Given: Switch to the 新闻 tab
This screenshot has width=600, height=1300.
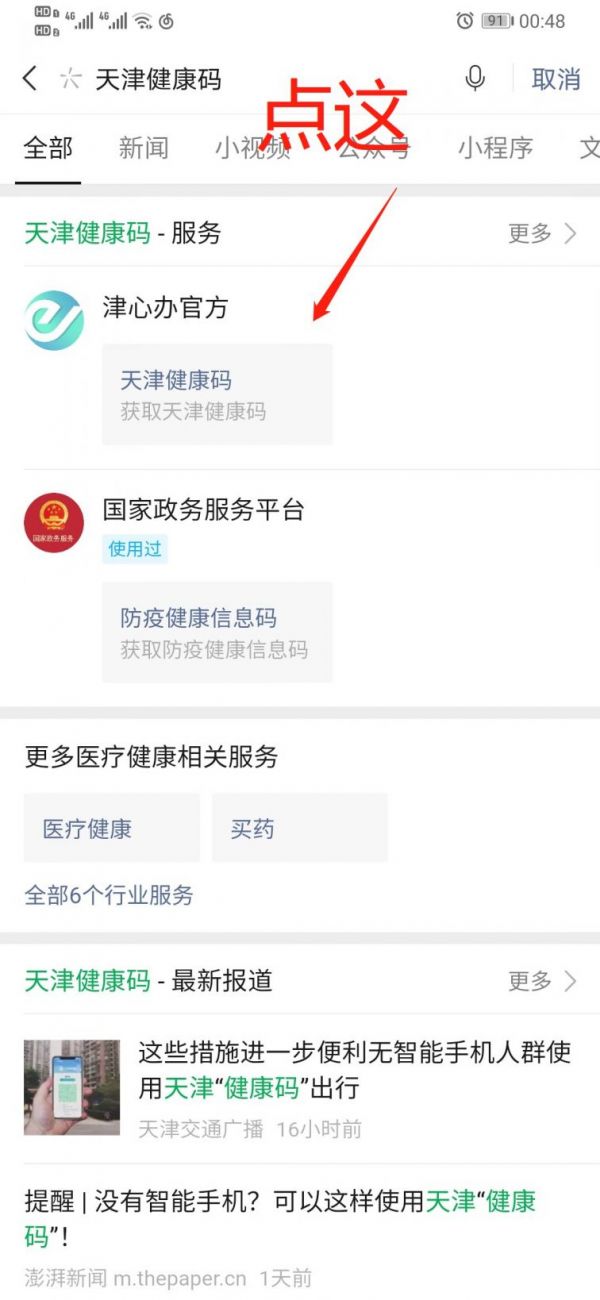Looking at the screenshot, I should coord(143,148).
